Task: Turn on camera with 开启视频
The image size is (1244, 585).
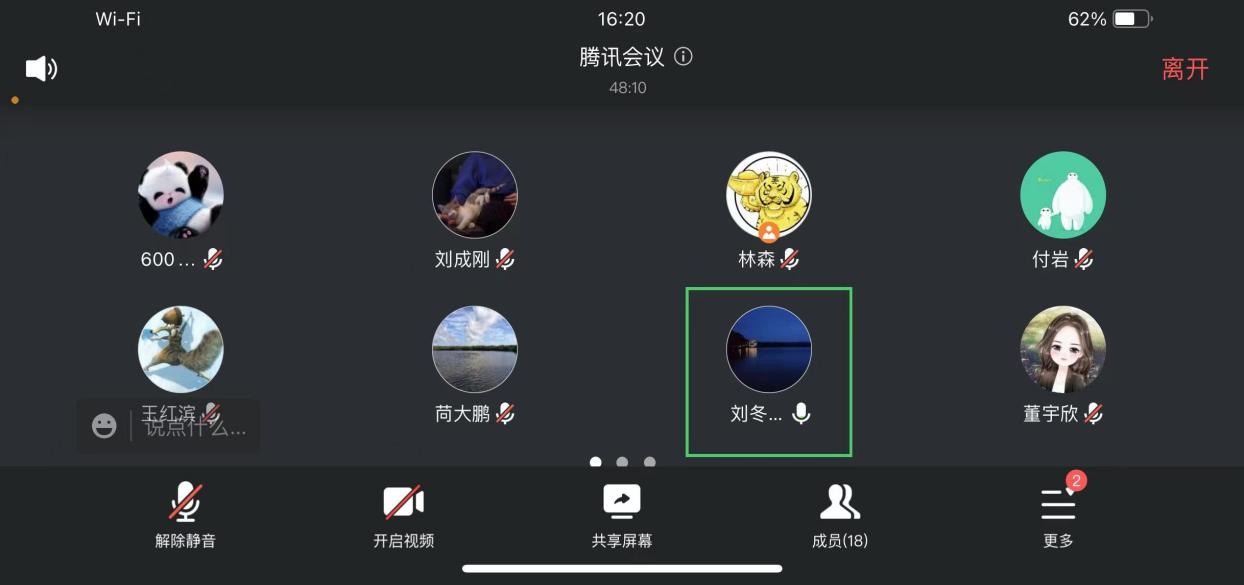Action: coord(403,514)
